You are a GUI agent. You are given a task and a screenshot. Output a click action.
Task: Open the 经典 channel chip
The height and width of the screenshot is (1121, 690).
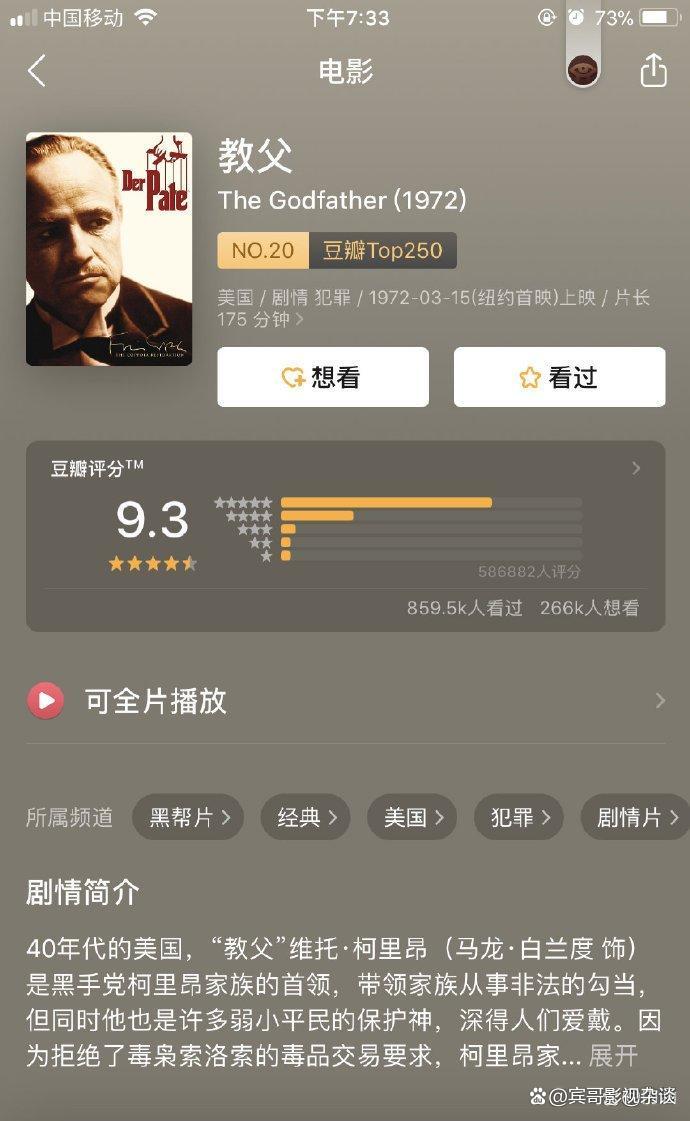coord(305,817)
